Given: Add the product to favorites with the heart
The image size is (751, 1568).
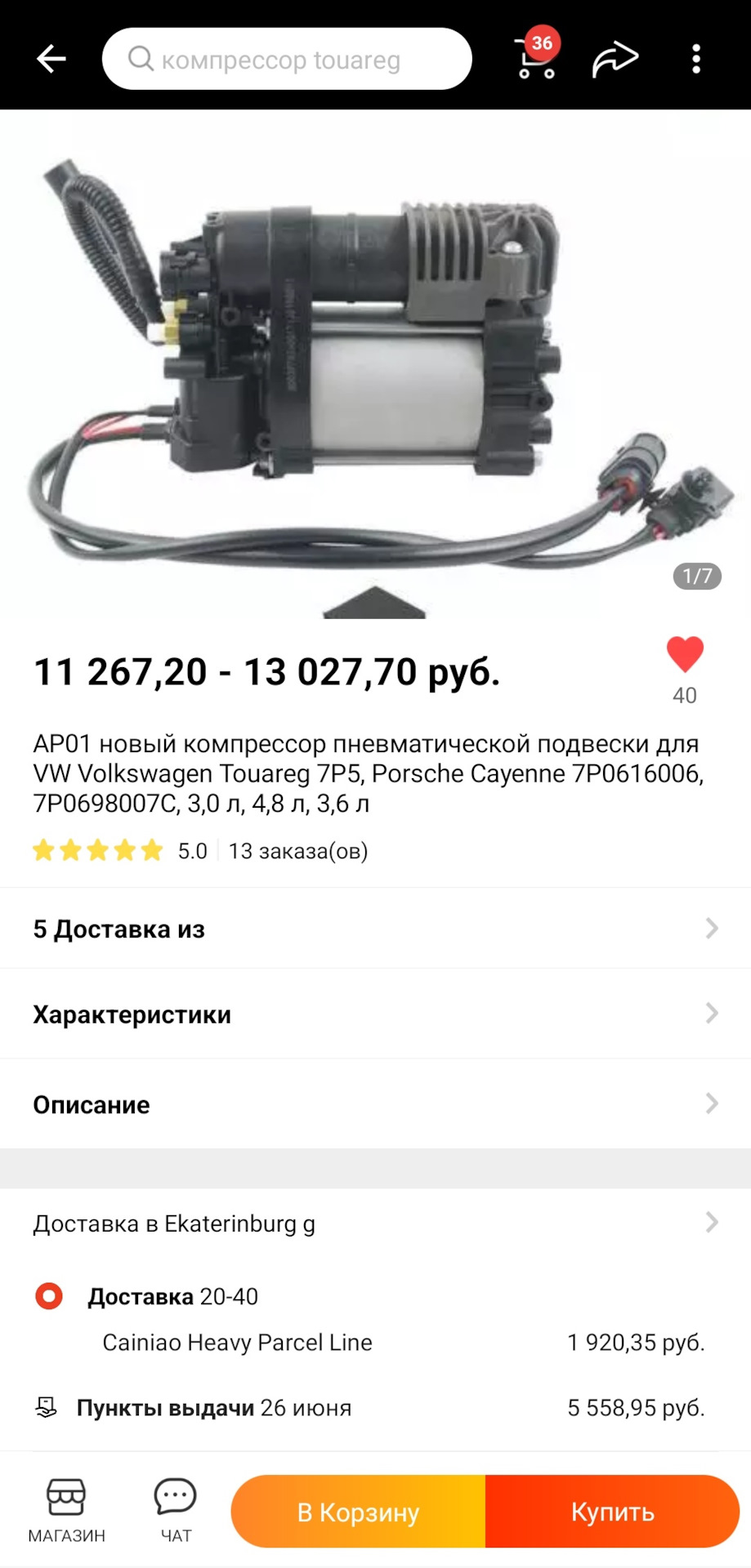Looking at the screenshot, I should [685, 655].
